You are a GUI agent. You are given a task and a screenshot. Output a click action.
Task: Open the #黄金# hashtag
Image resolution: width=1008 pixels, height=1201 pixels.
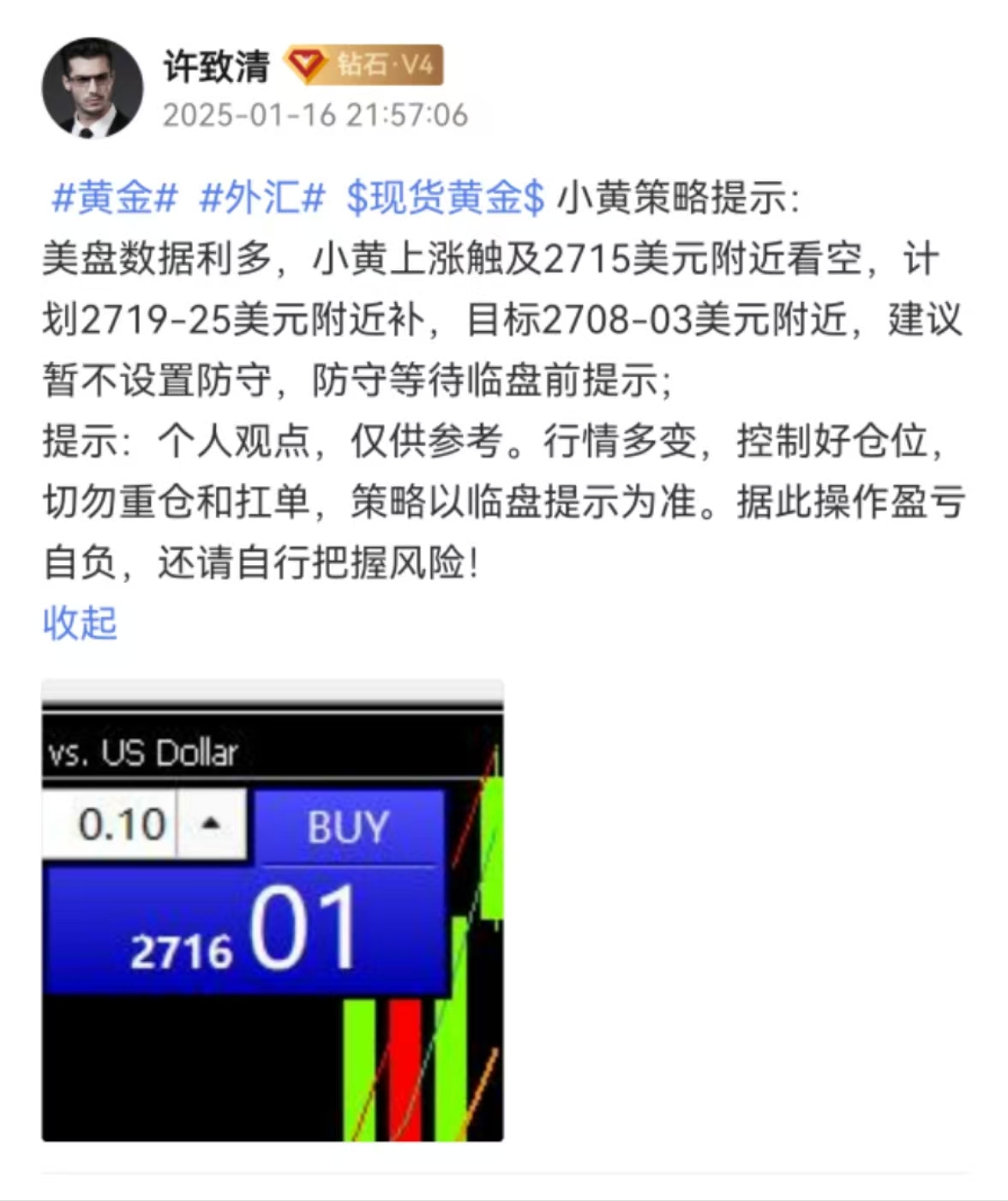tap(114, 198)
